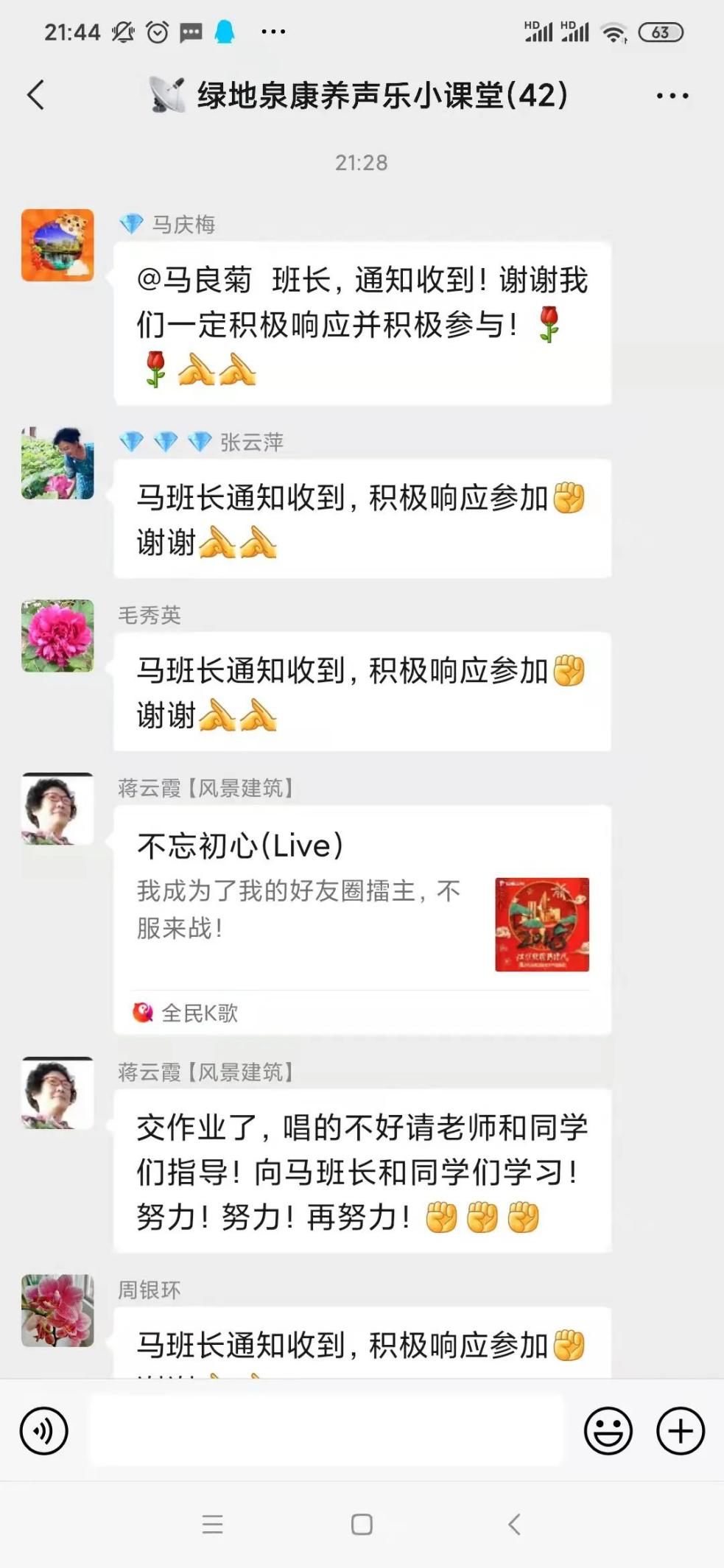724x1568 pixels.
Task: Tap the system recent apps button
Action: tap(212, 1524)
